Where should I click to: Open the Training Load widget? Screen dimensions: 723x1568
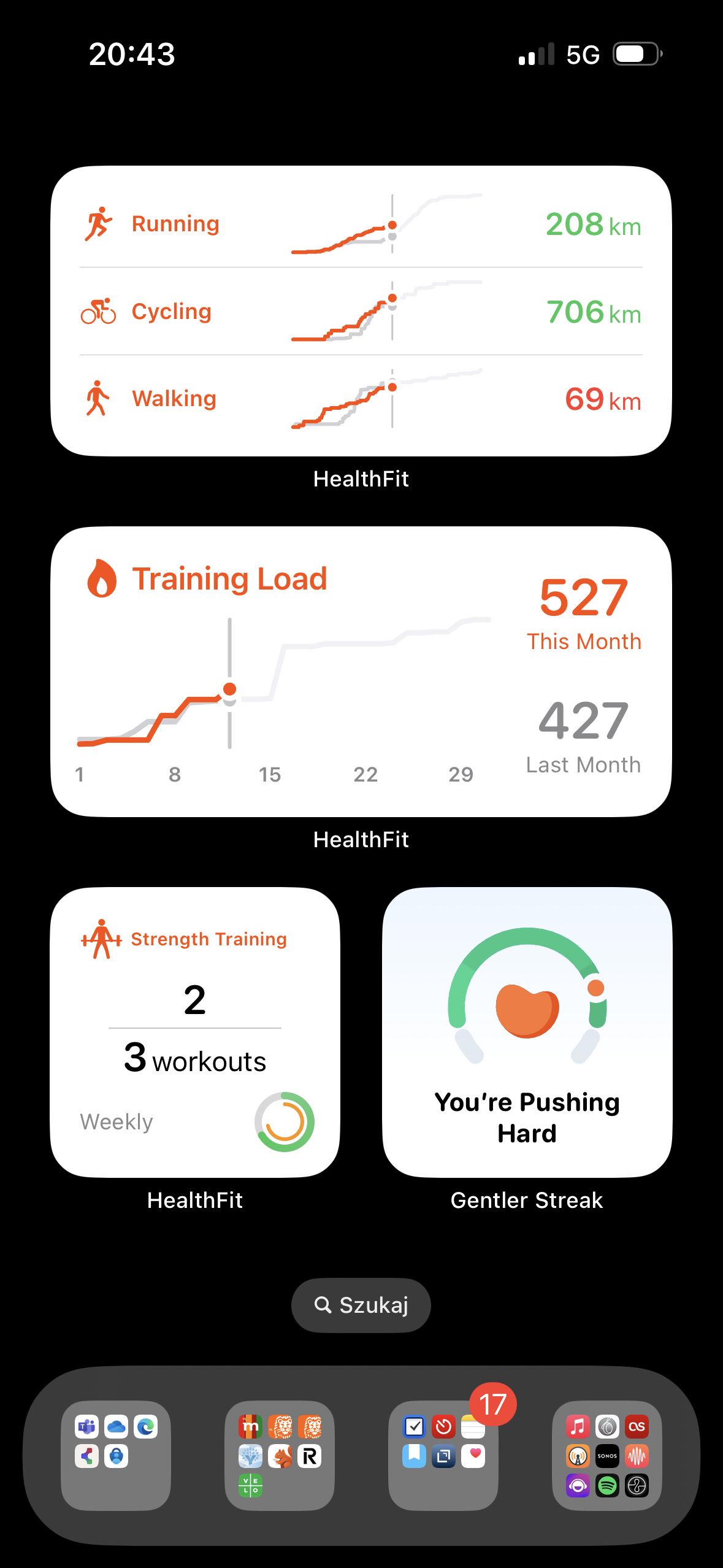(x=361, y=672)
